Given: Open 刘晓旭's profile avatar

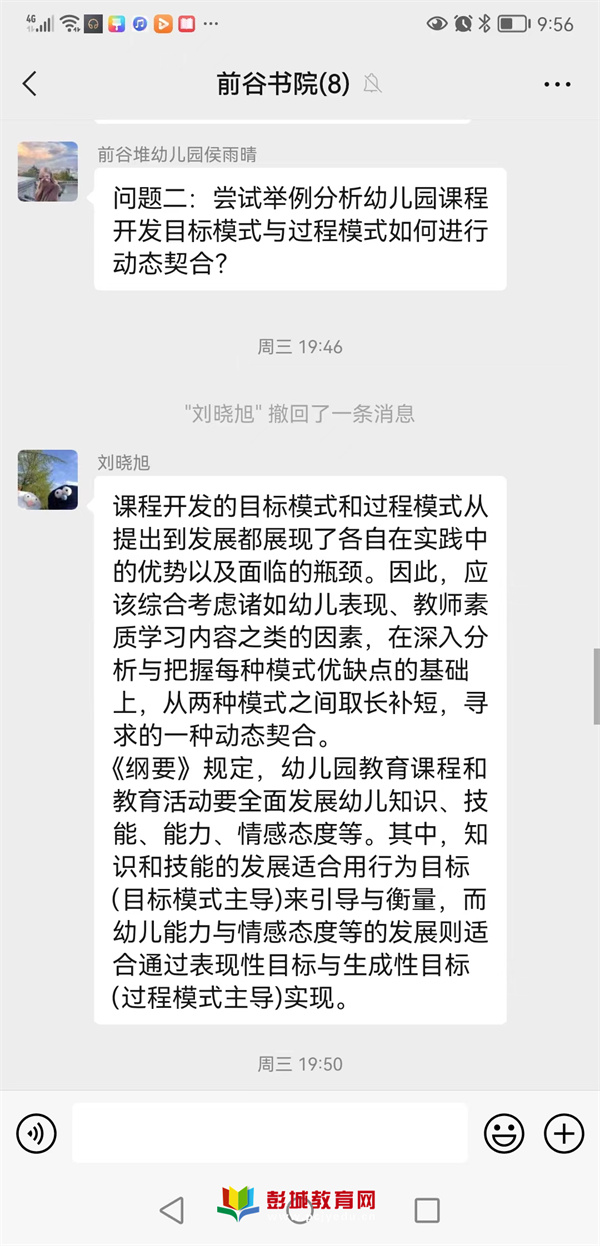Looking at the screenshot, I should click(47, 479).
